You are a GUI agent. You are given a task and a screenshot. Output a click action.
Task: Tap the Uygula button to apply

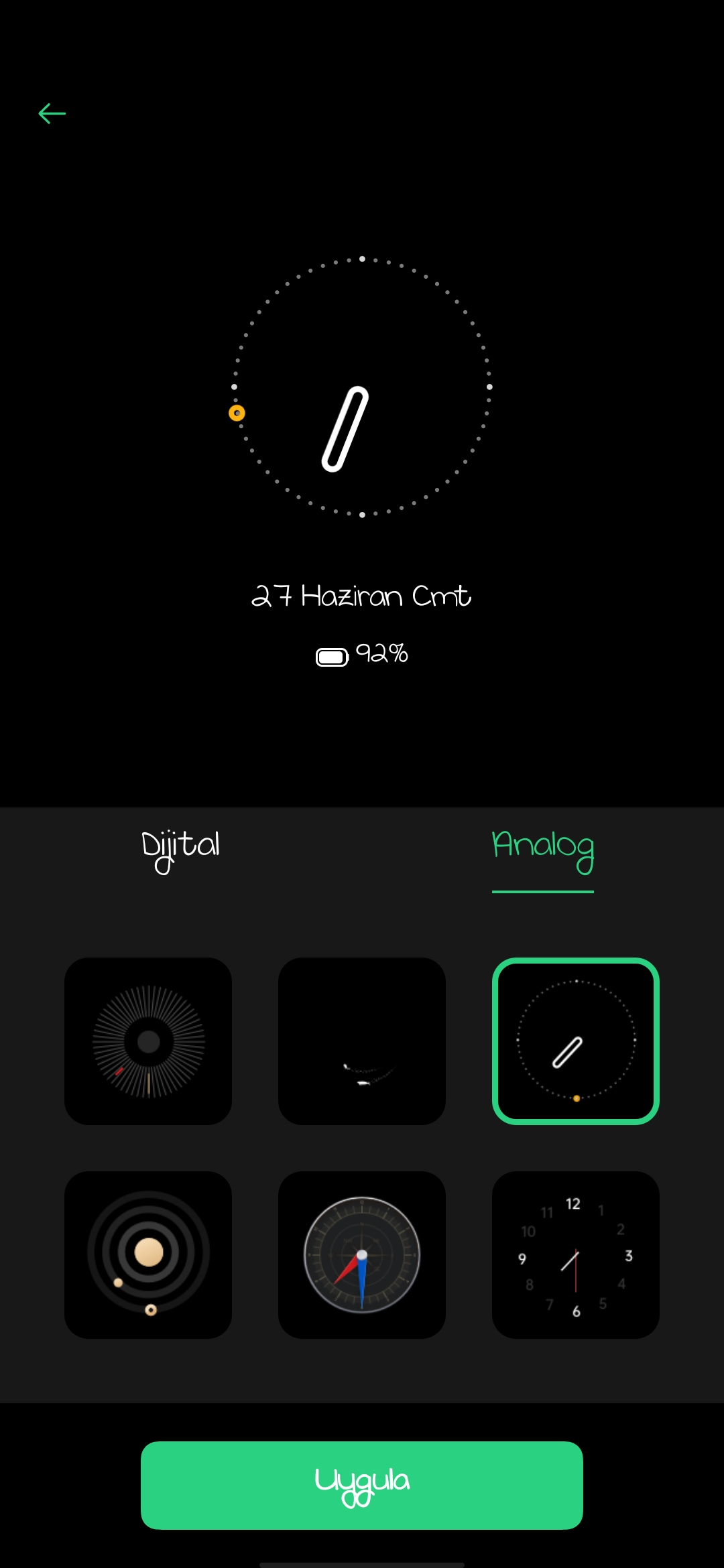362,1486
